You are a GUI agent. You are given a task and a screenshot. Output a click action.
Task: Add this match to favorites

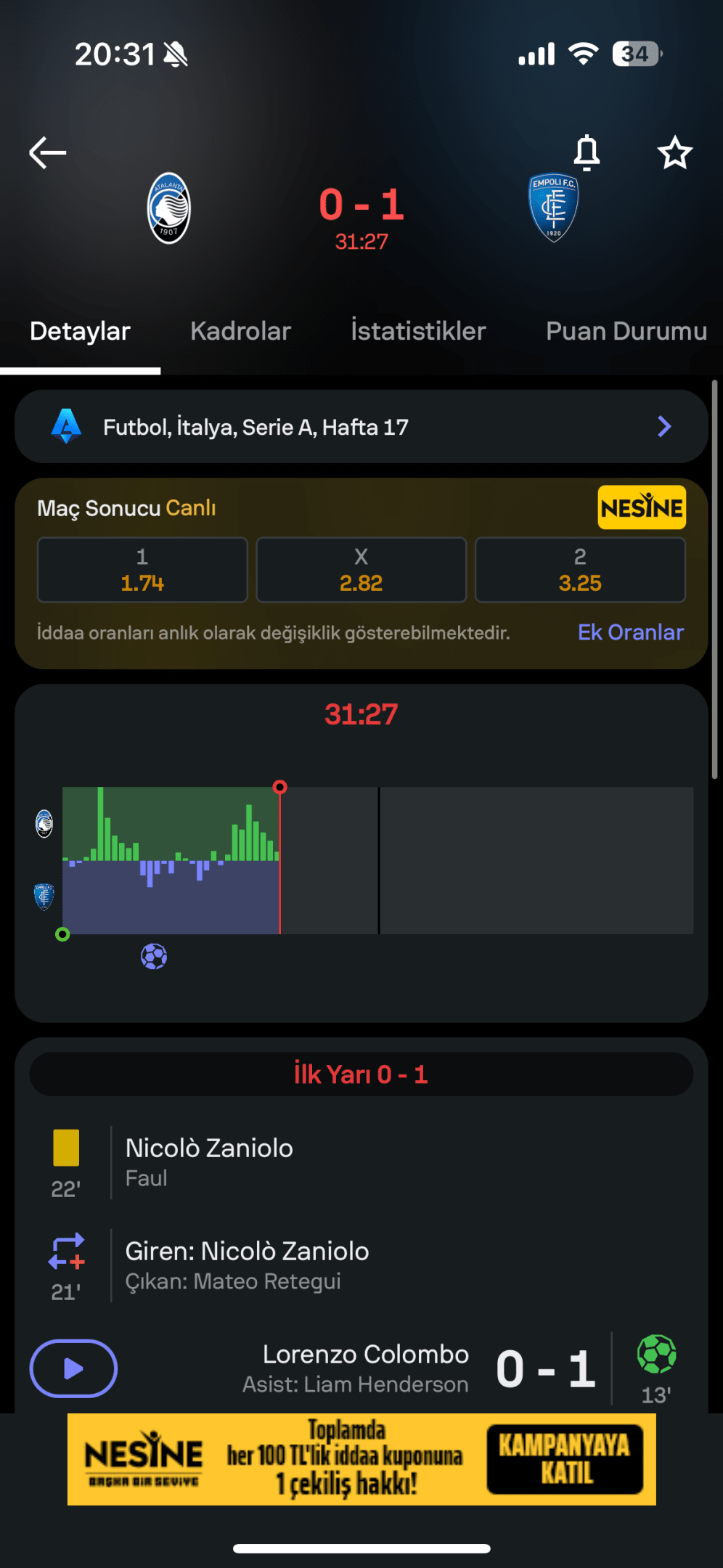674,152
